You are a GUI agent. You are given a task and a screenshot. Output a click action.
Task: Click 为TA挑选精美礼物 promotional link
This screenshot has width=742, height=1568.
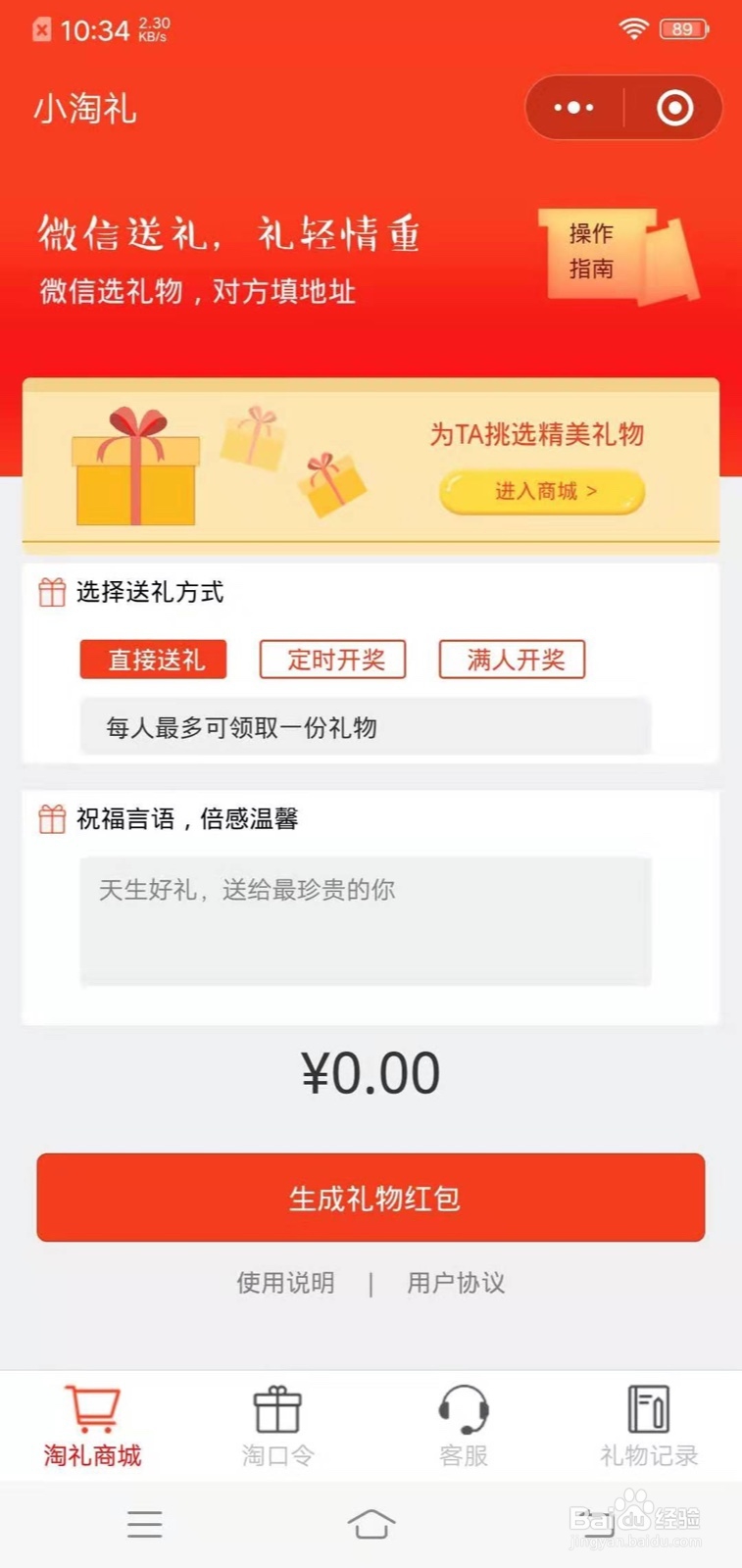click(x=541, y=435)
